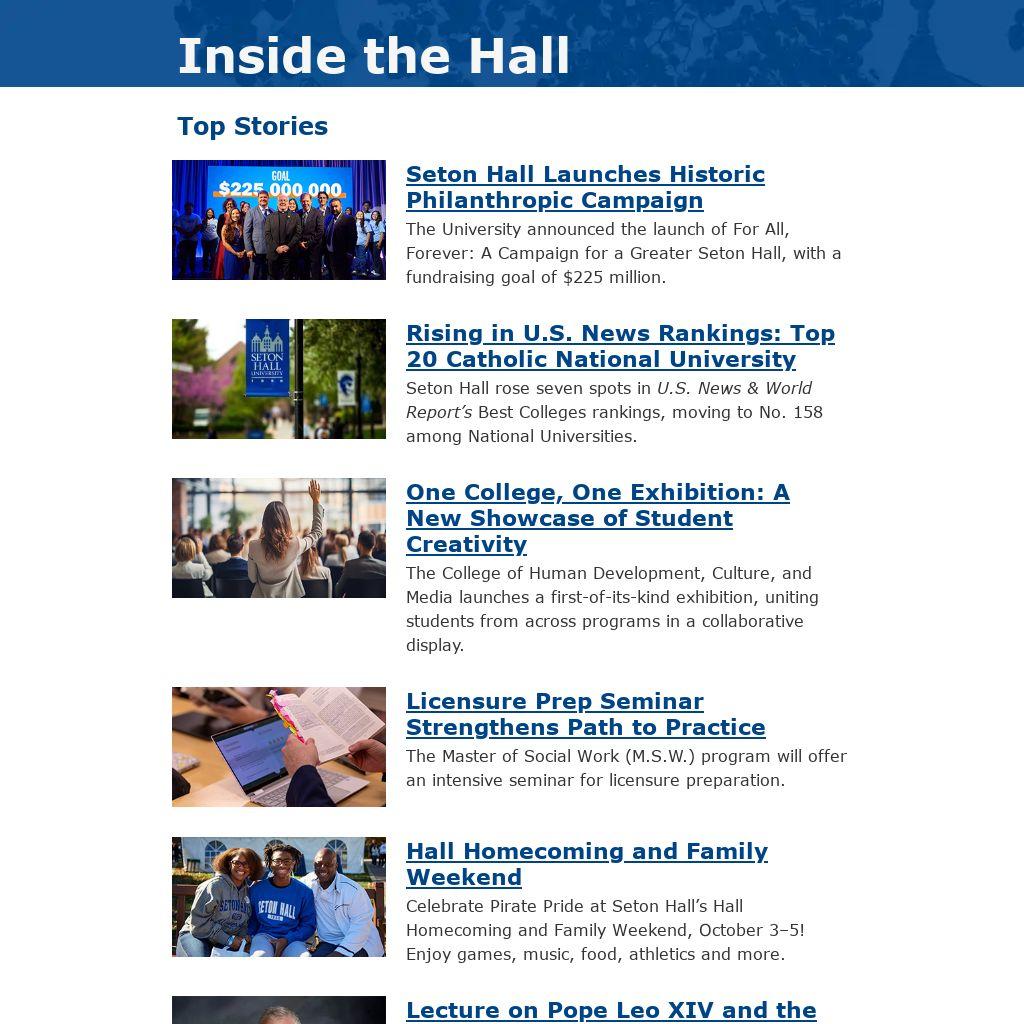This screenshot has height=1024, width=1024.
Task: Open the Rising in U.S. News Rankings story
Action: pos(620,346)
